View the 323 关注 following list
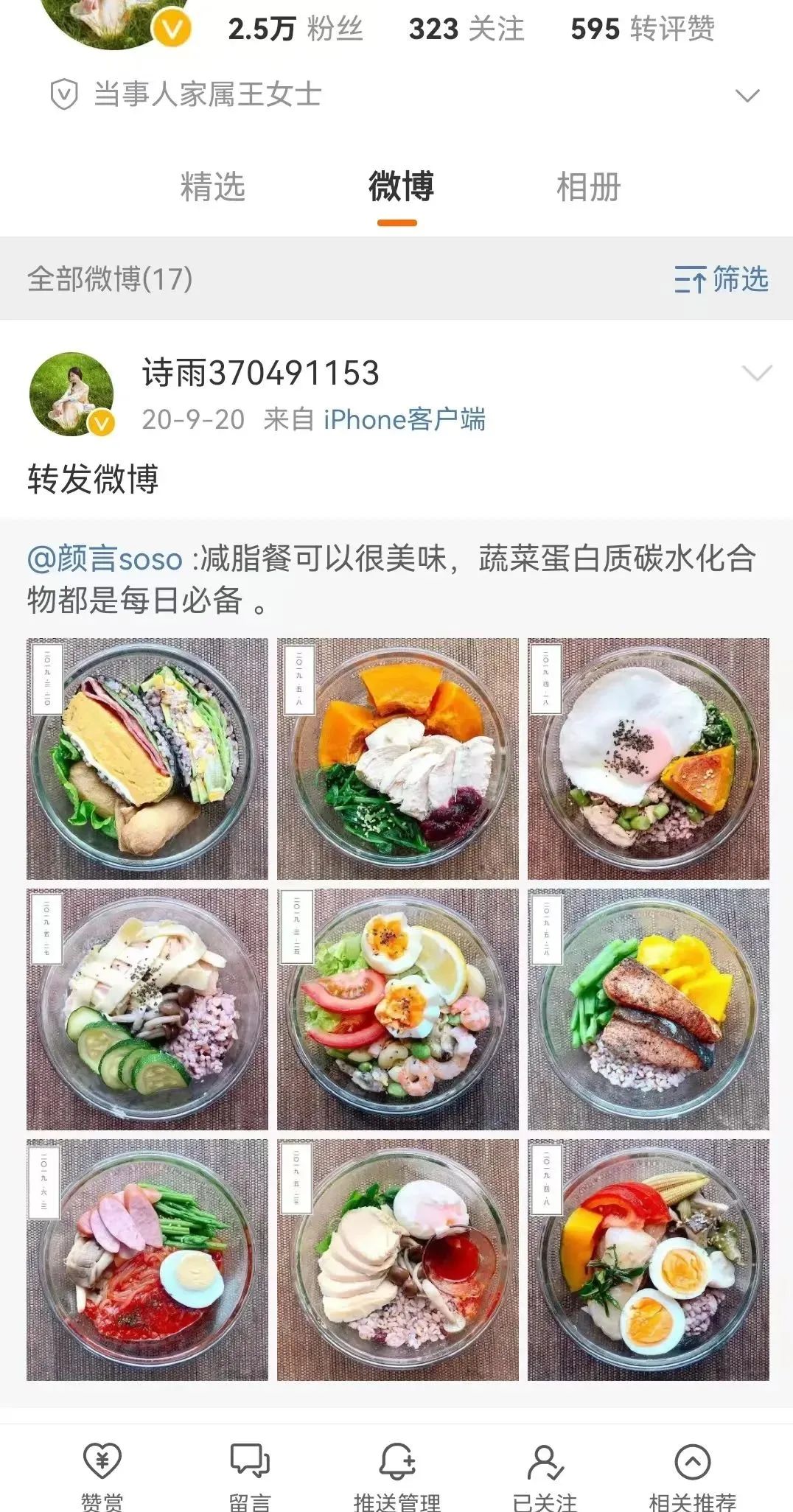Image resolution: width=793 pixels, height=1512 pixels. click(x=466, y=29)
